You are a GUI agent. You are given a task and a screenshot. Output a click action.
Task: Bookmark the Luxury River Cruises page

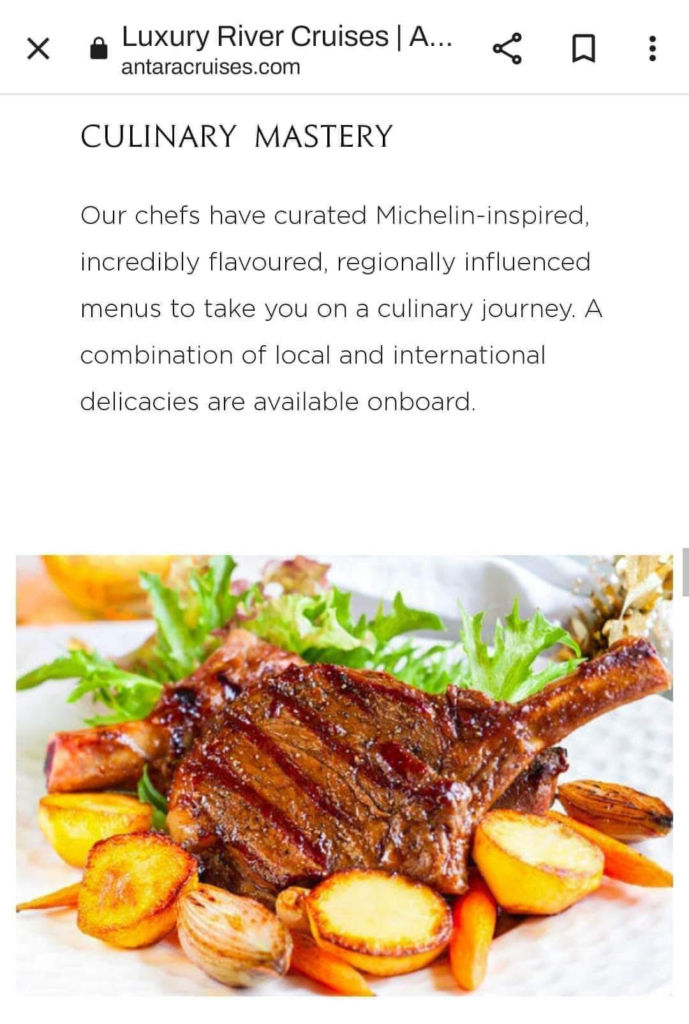click(583, 48)
